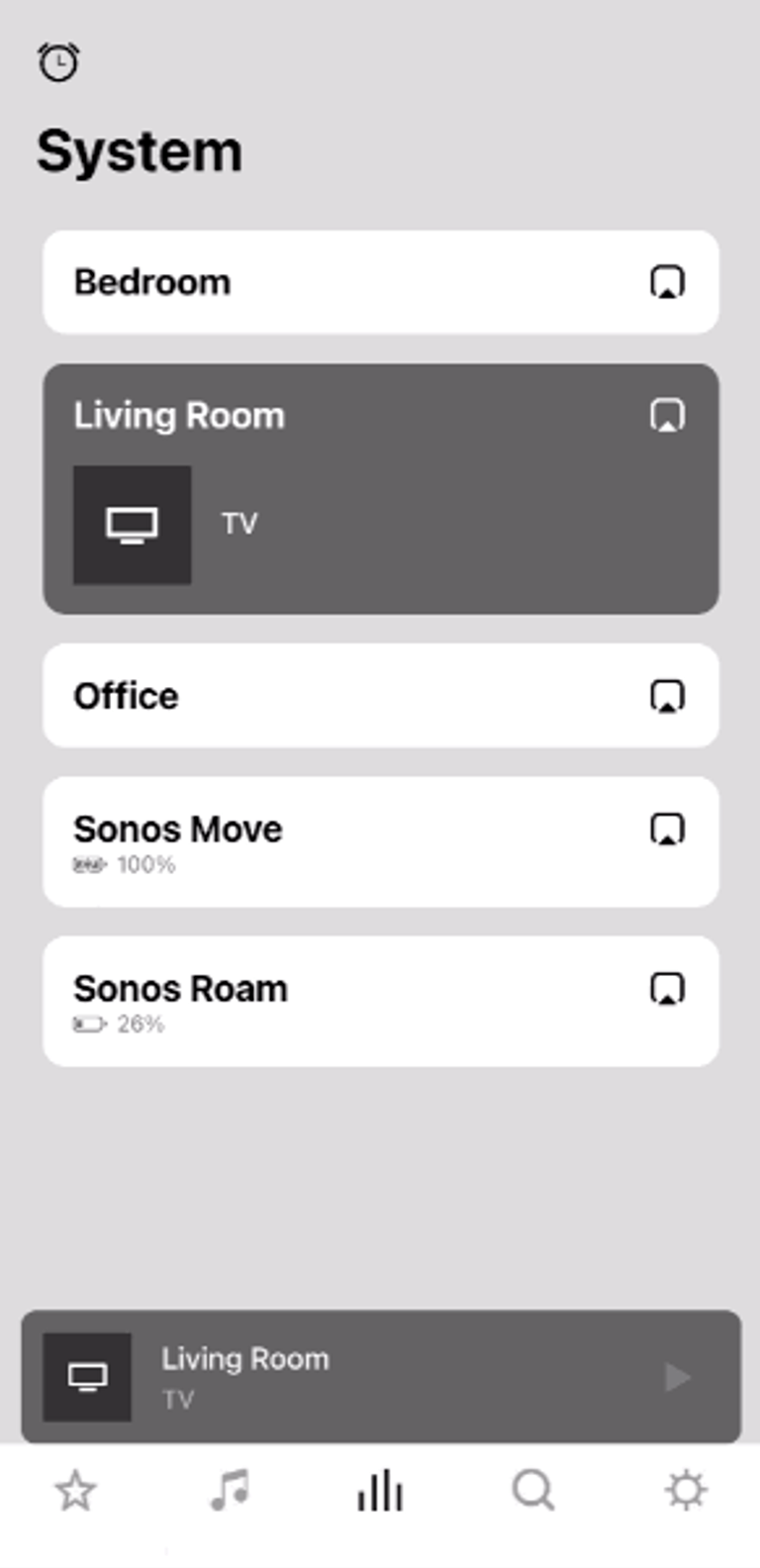Open the settings gear tab
Image resolution: width=760 pixels, height=1568 pixels.
tap(685, 1491)
